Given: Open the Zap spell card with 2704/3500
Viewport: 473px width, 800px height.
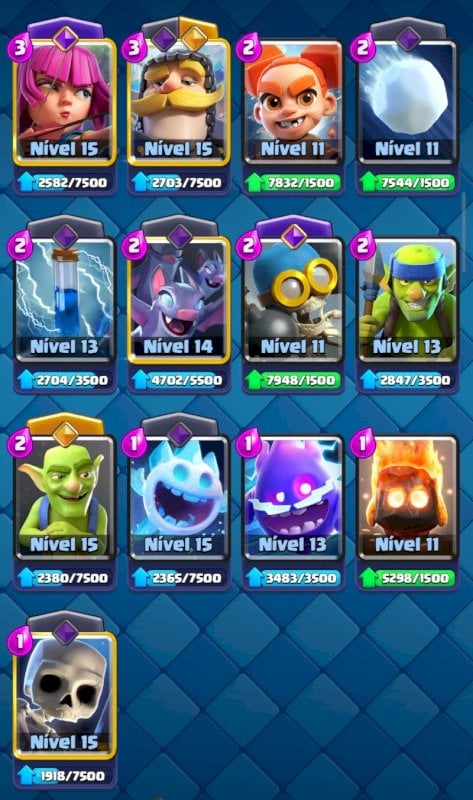Looking at the screenshot, I should [x=64, y=300].
